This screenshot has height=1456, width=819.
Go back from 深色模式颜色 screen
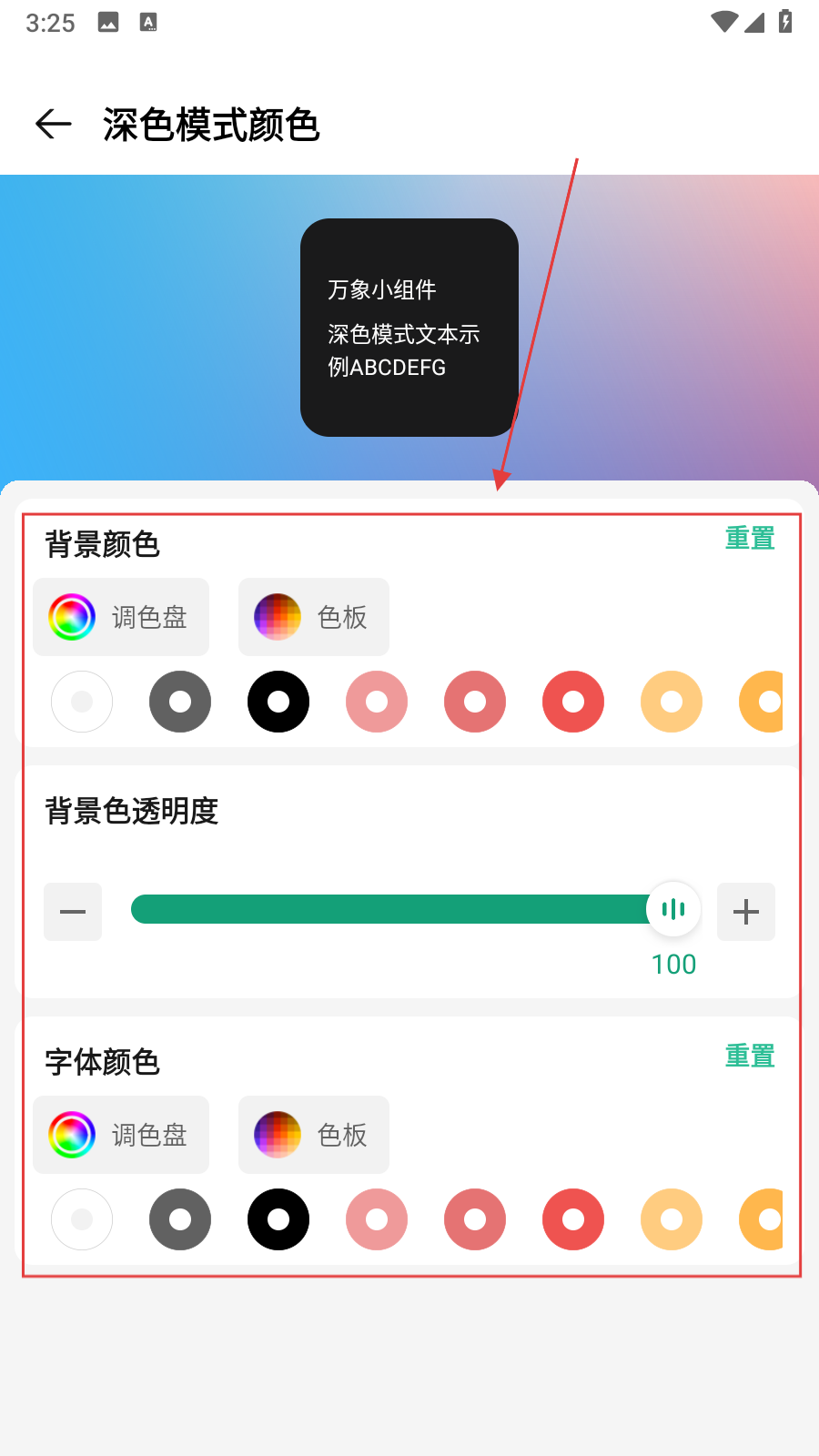tap(53, 124)
